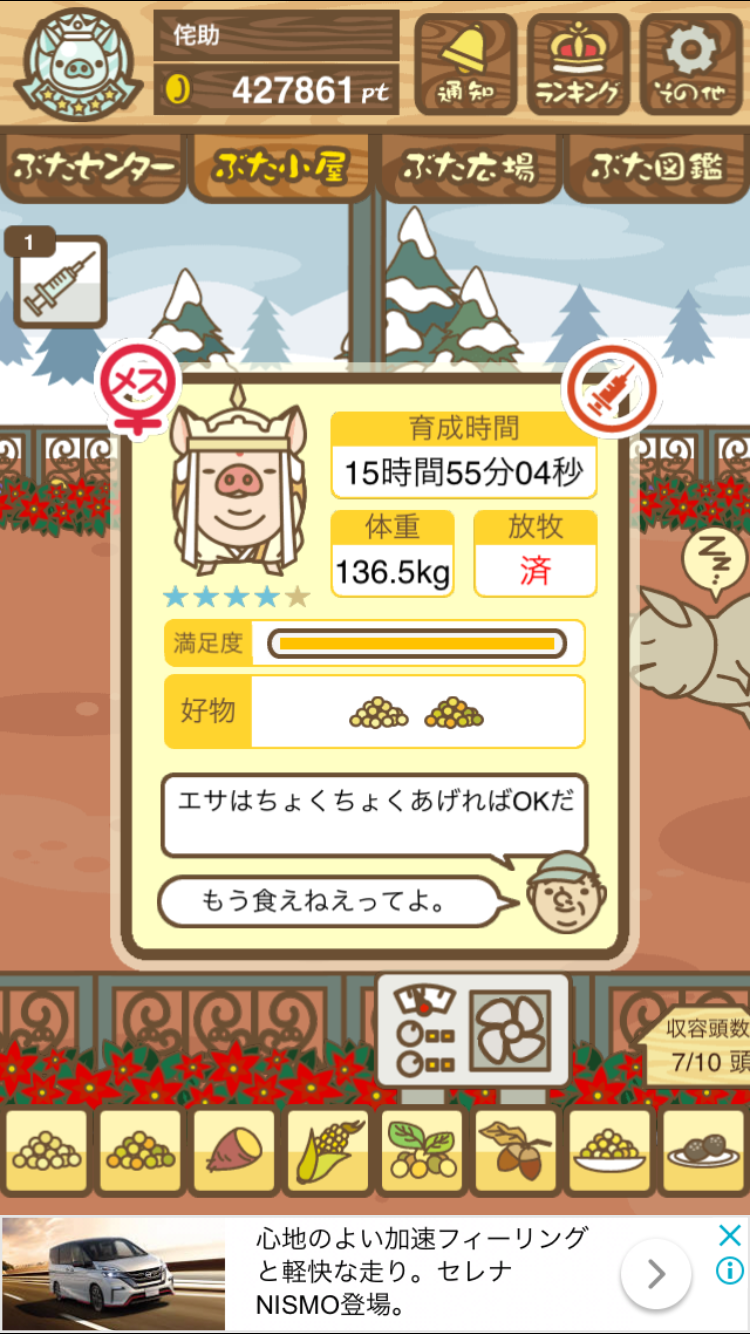Screen dimensions: 750x1334
Task: Select the plain yellow grain feed
Action: pos(45,1152)
